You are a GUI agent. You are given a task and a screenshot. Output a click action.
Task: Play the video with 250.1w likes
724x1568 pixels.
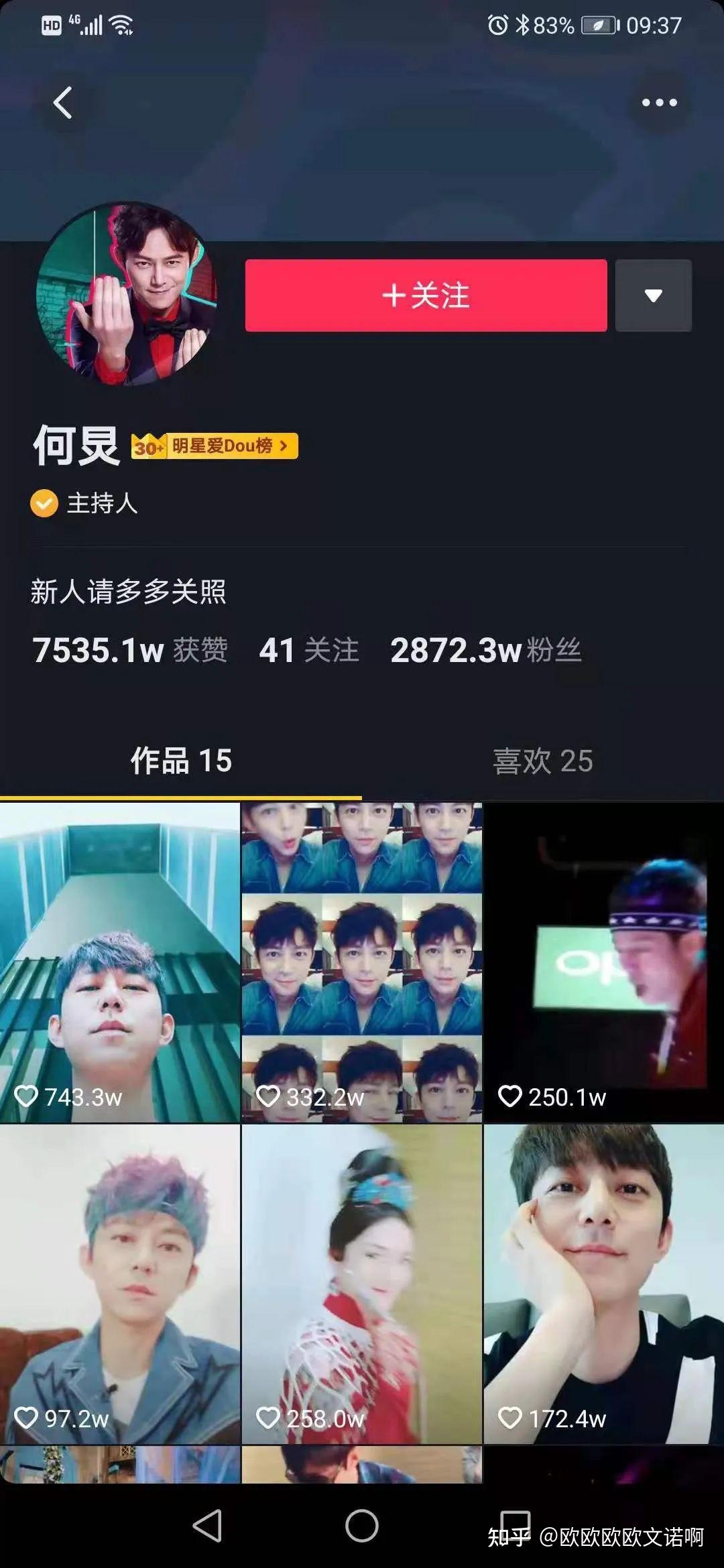[603, 962]
